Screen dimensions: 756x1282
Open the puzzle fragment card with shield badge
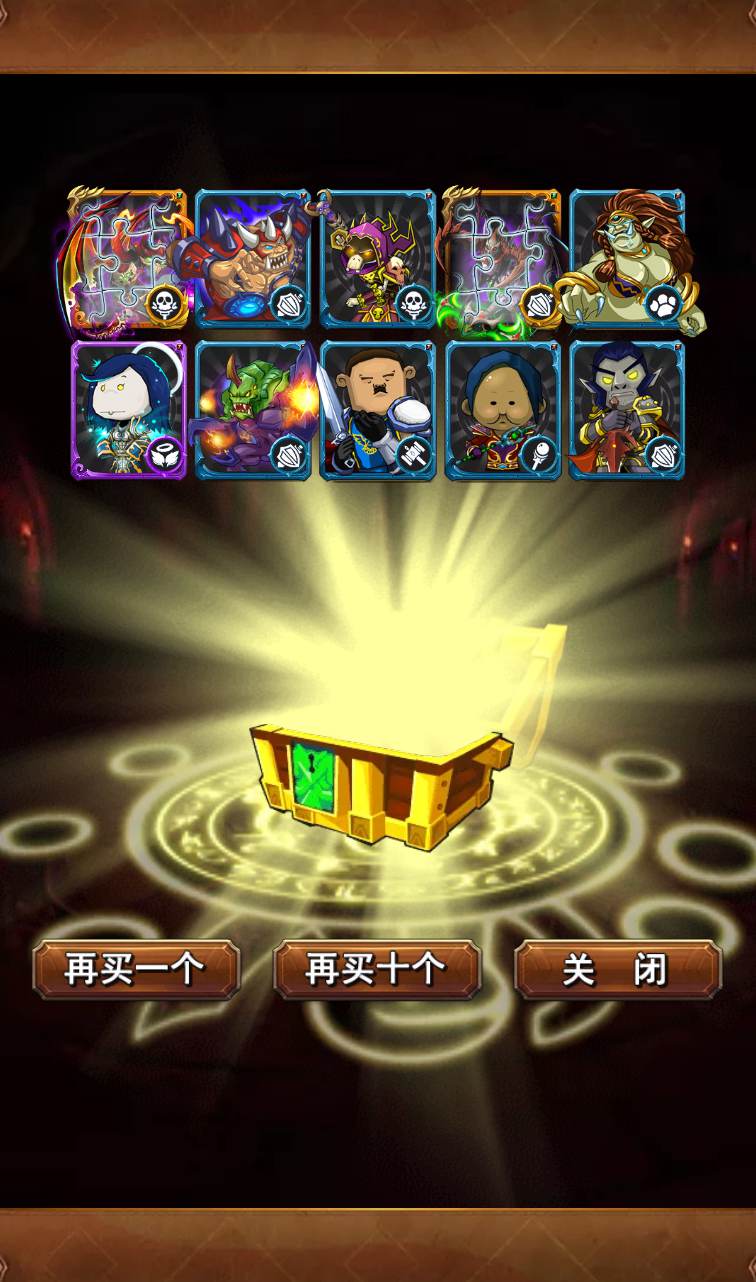pyautogui.click(x=502, y=260)
